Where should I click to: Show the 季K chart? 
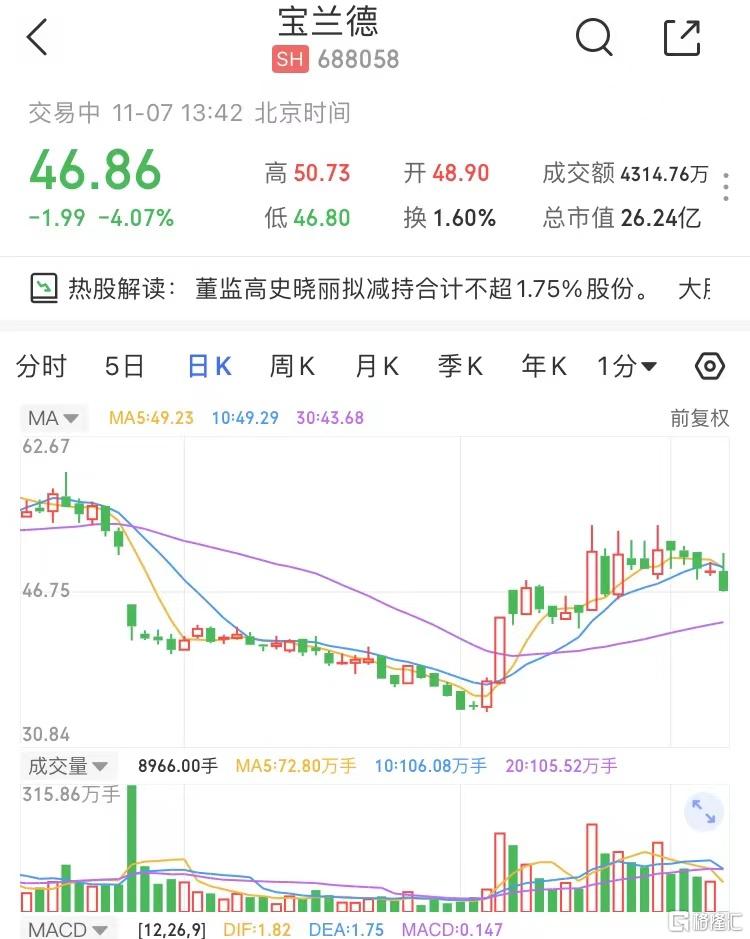[x=460, y=367]
